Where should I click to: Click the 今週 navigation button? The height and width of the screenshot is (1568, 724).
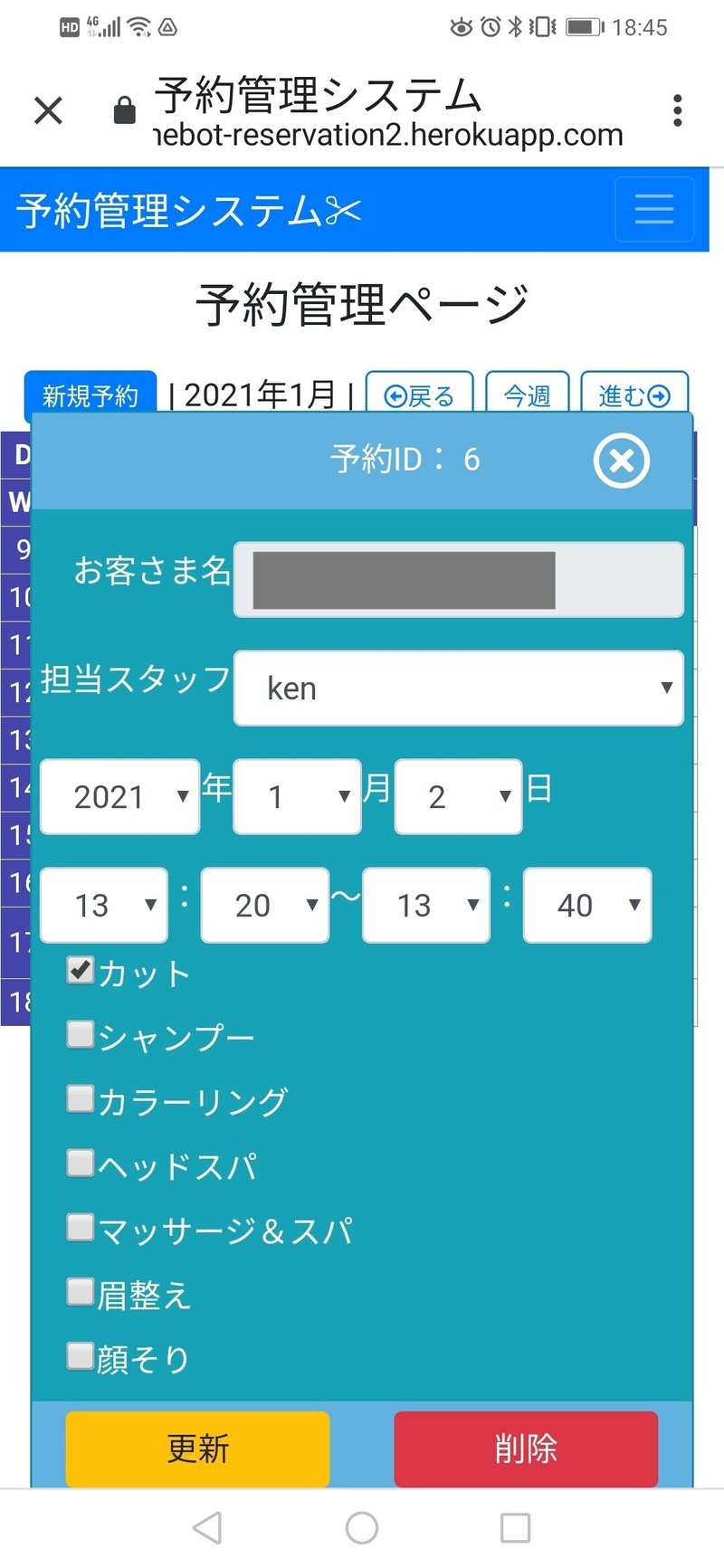(x=528, y=393)
